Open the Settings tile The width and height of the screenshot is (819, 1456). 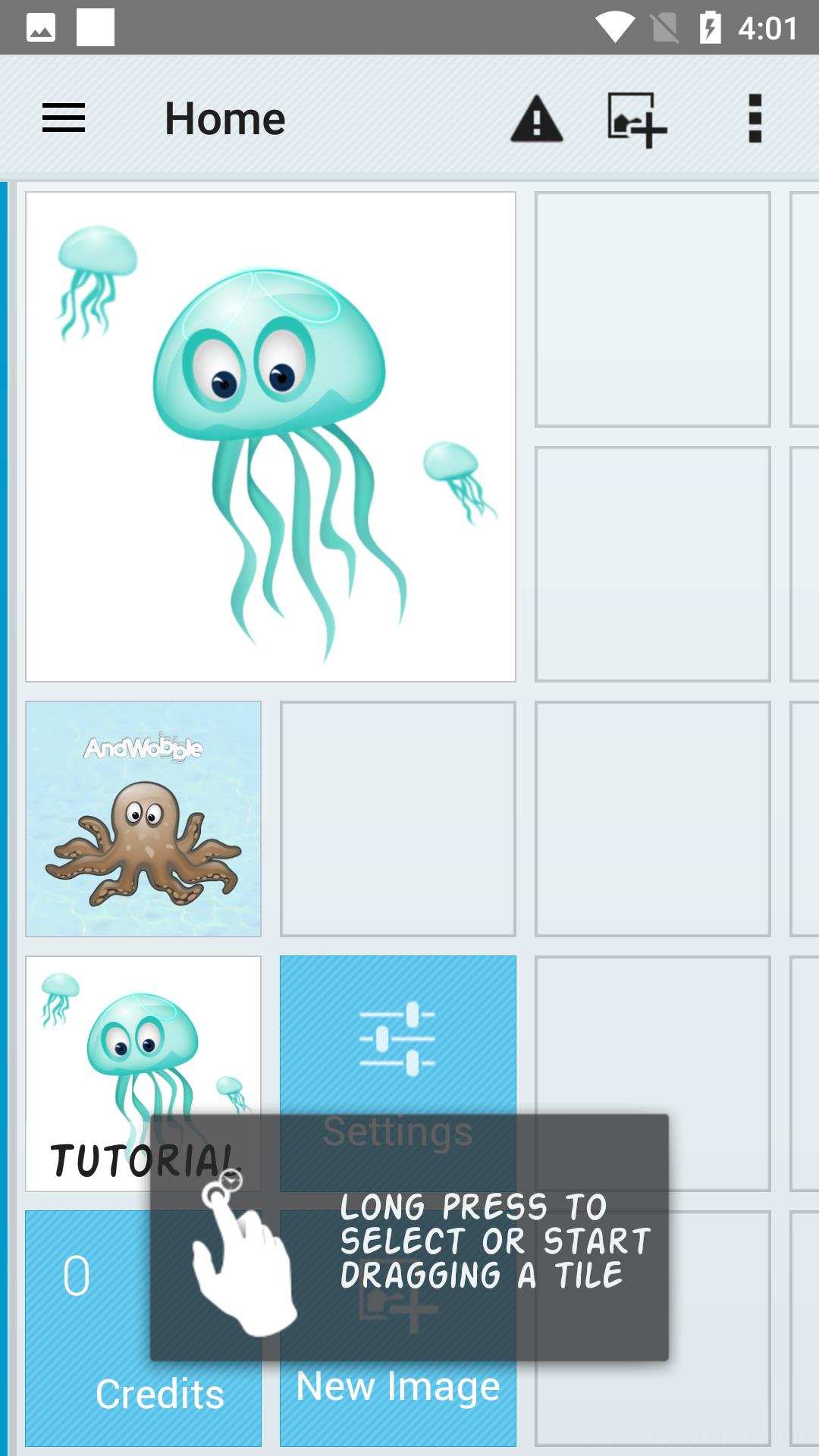pos(398,1039)
